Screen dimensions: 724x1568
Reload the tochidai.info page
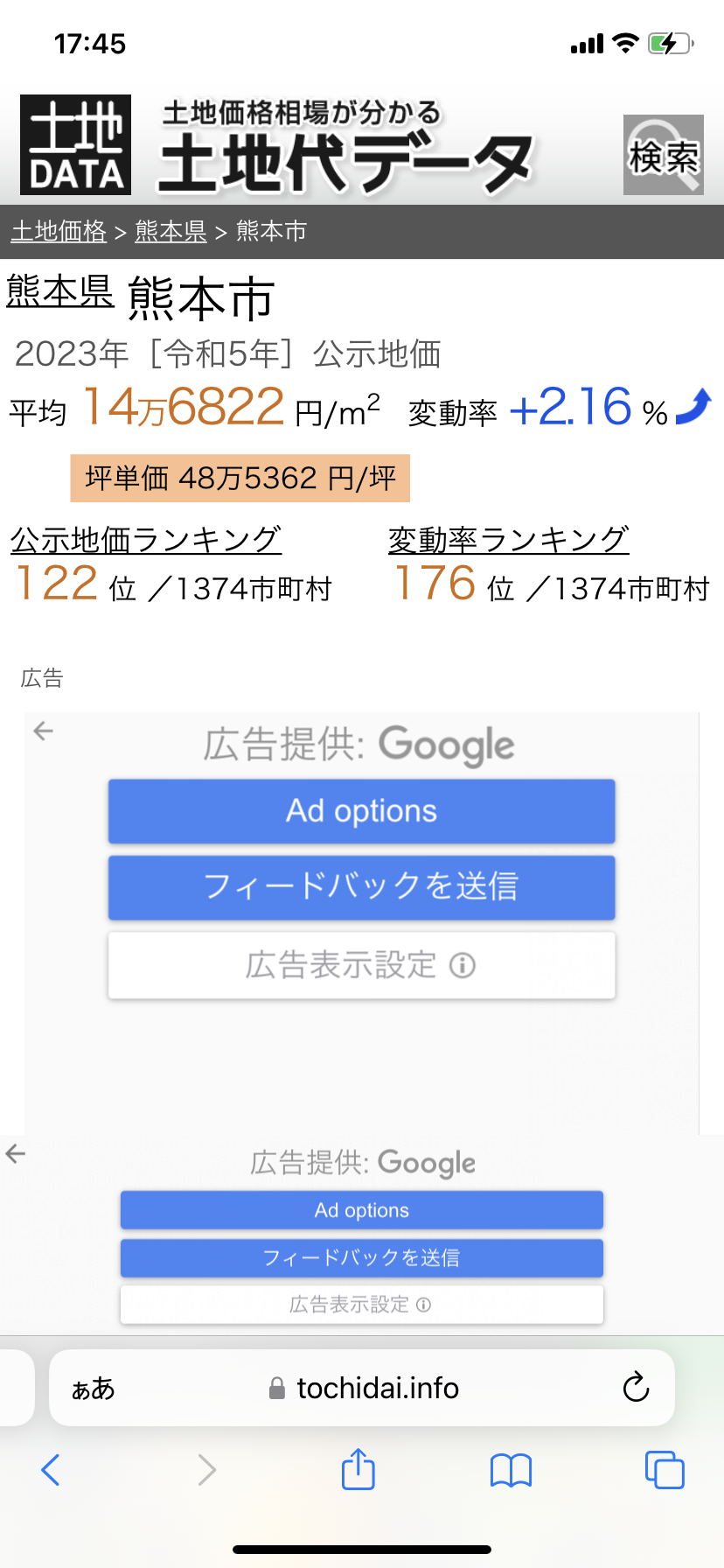click(636, 1387)
